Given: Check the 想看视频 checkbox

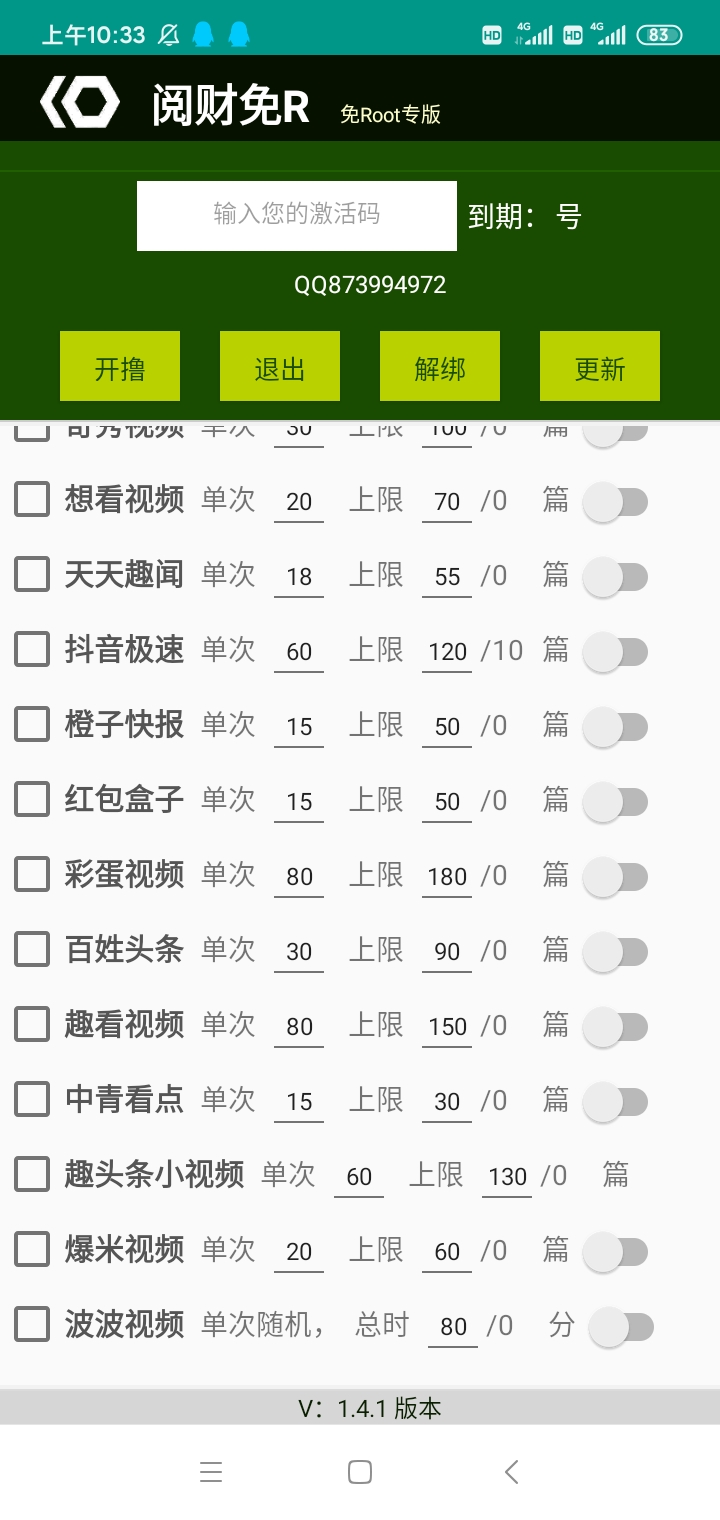Looking at the screenshot, I should [31, 500].
